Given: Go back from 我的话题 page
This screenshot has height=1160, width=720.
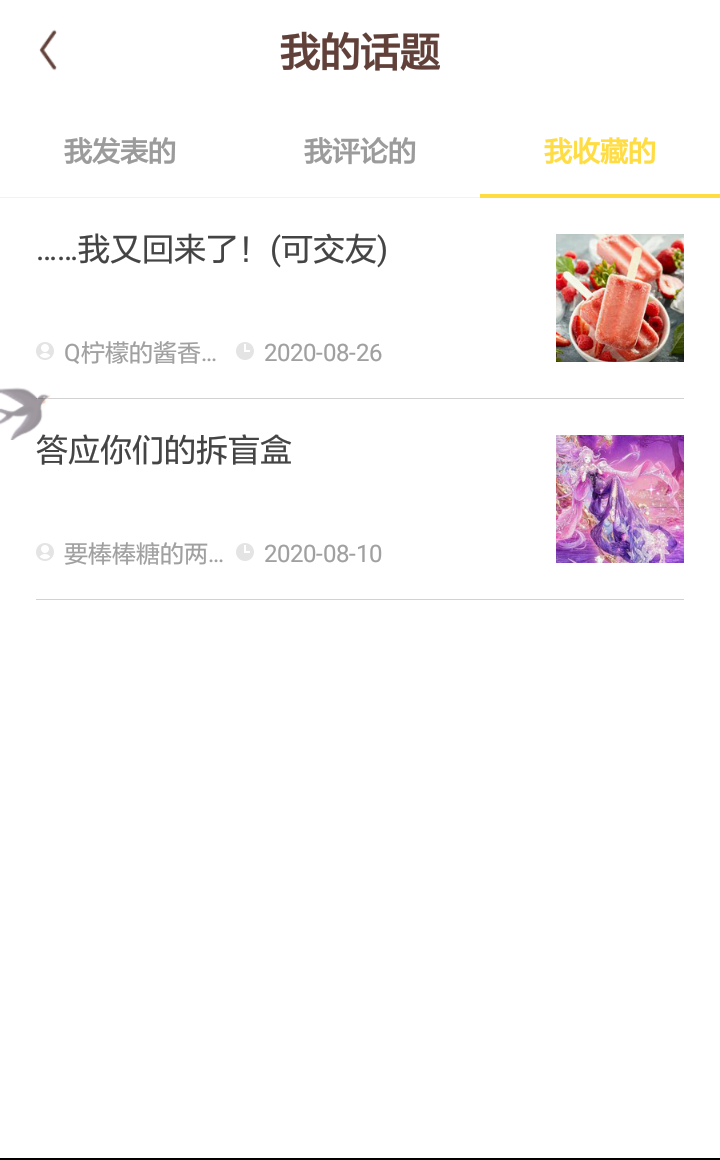Looking at the screenshot, I should (x=48, y=51).
